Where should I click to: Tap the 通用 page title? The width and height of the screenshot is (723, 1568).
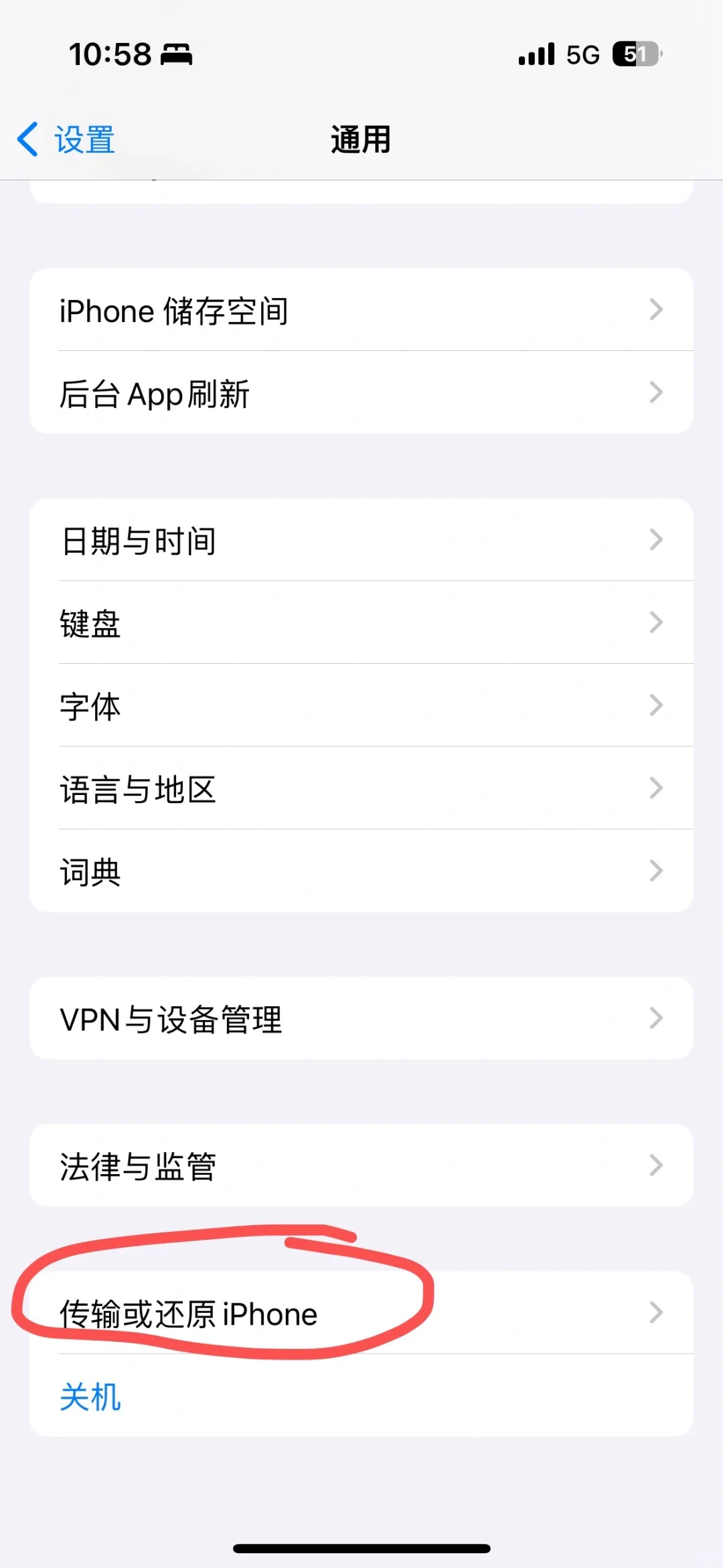pos(360,139)
